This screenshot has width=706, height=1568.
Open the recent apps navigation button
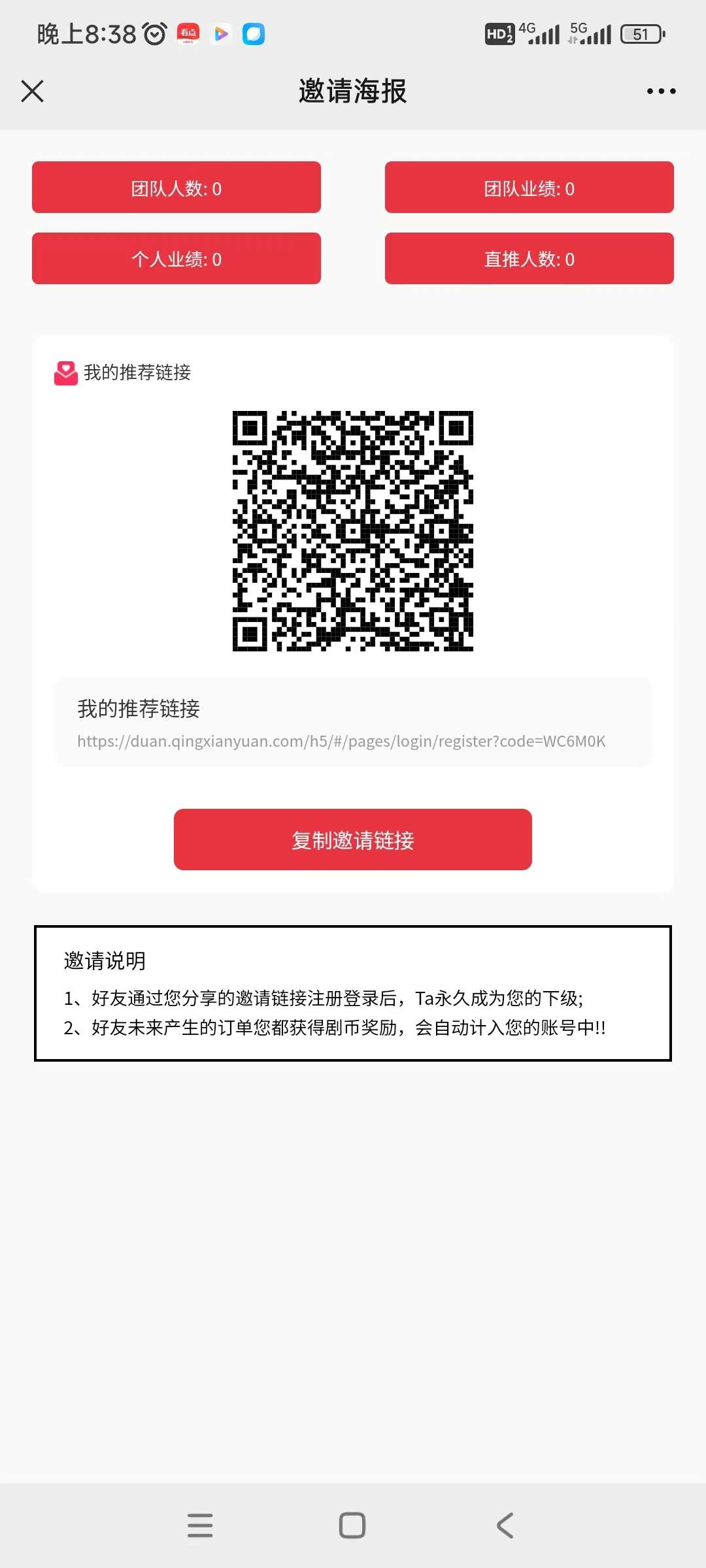201,1525
